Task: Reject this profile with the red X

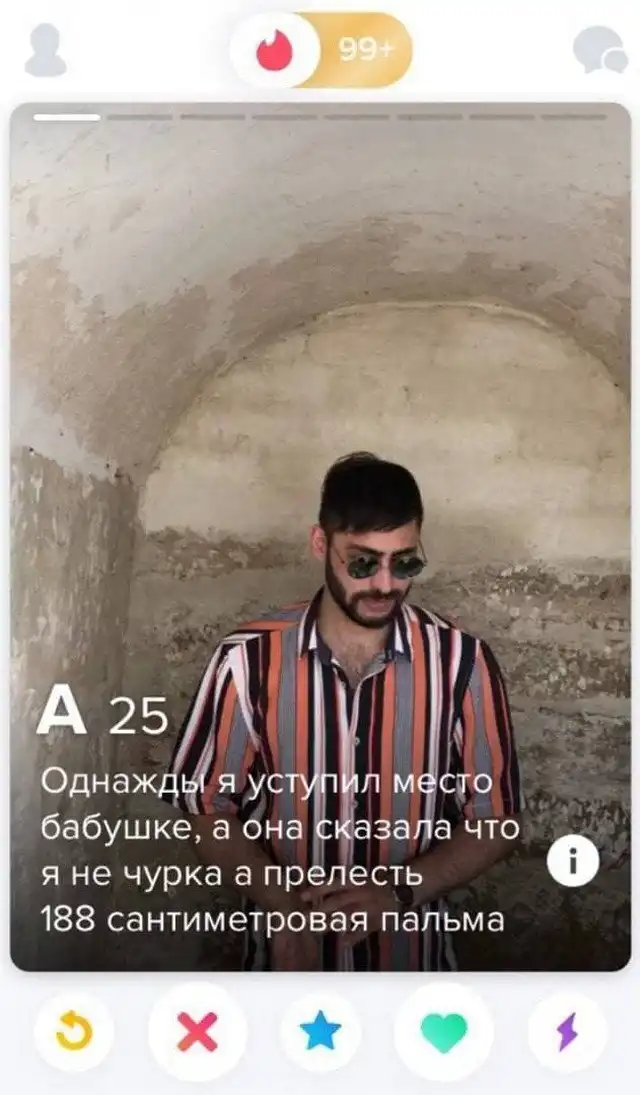Action: (x=197, y=1032)
